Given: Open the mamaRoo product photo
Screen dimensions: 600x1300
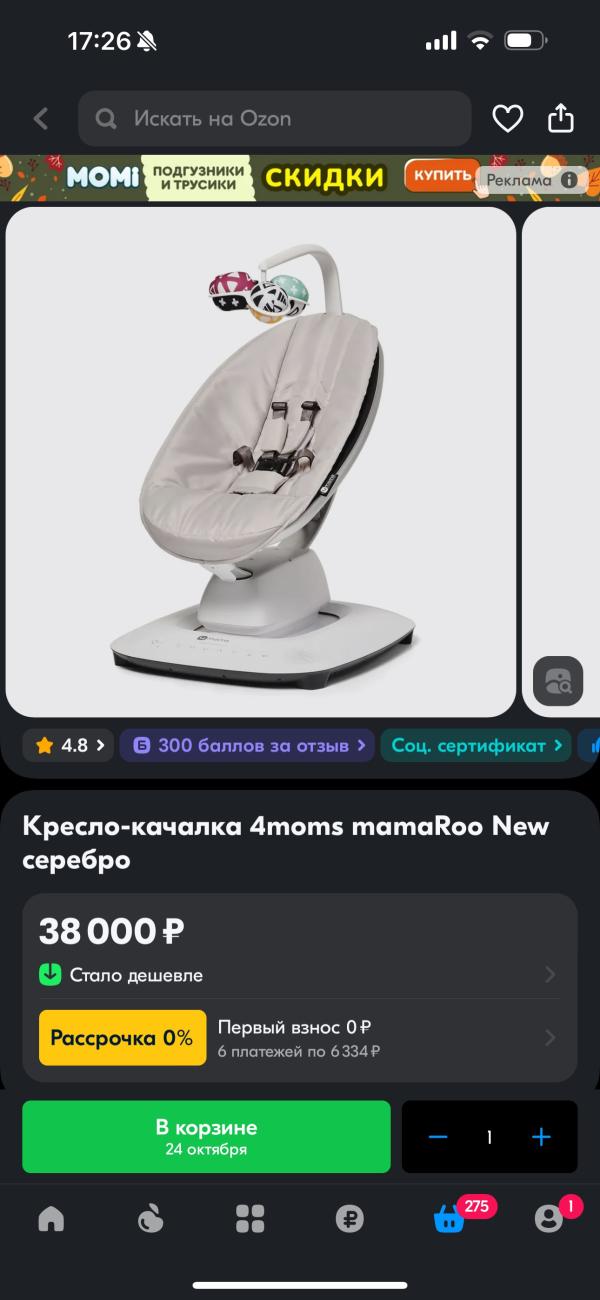Looking at the screenshot, I should (x=261, y=461).
